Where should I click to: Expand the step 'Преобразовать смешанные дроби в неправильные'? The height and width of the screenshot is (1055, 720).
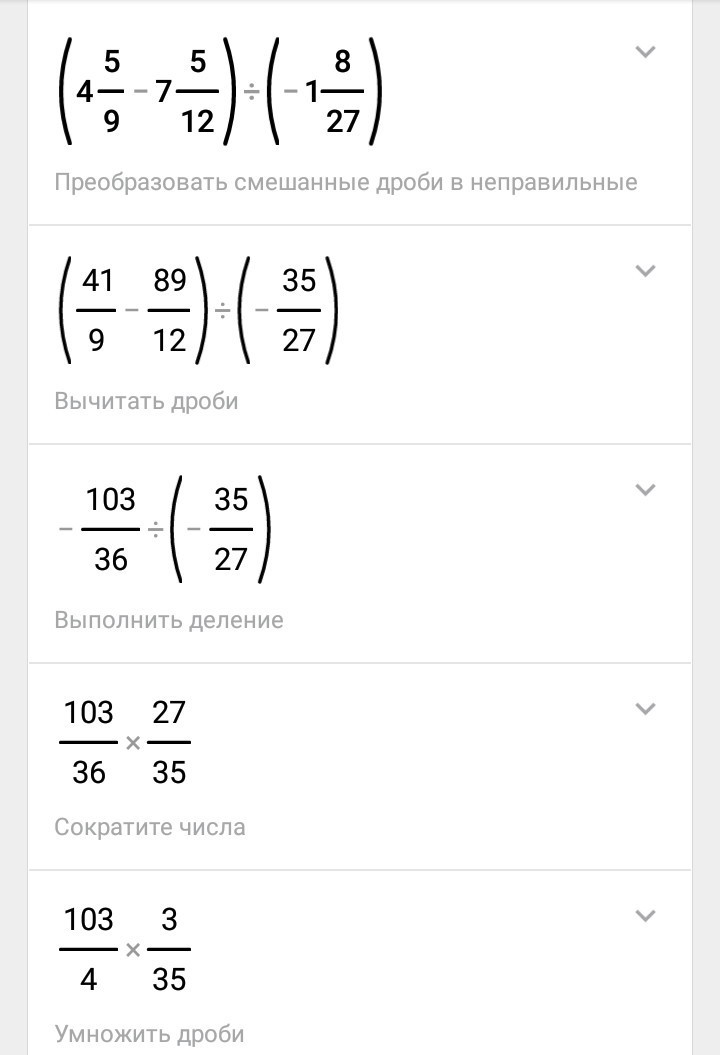coord(645,52)
